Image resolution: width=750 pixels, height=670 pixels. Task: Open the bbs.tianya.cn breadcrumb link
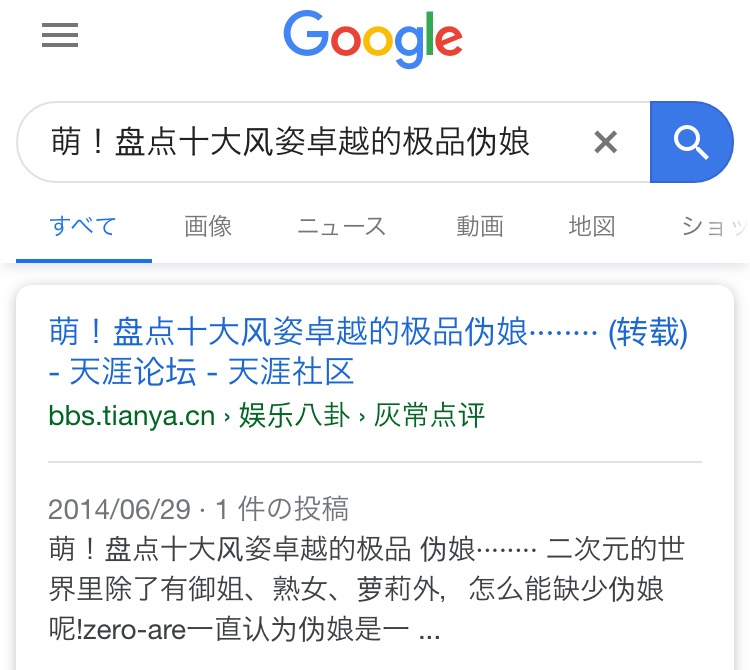pos(131,415)
